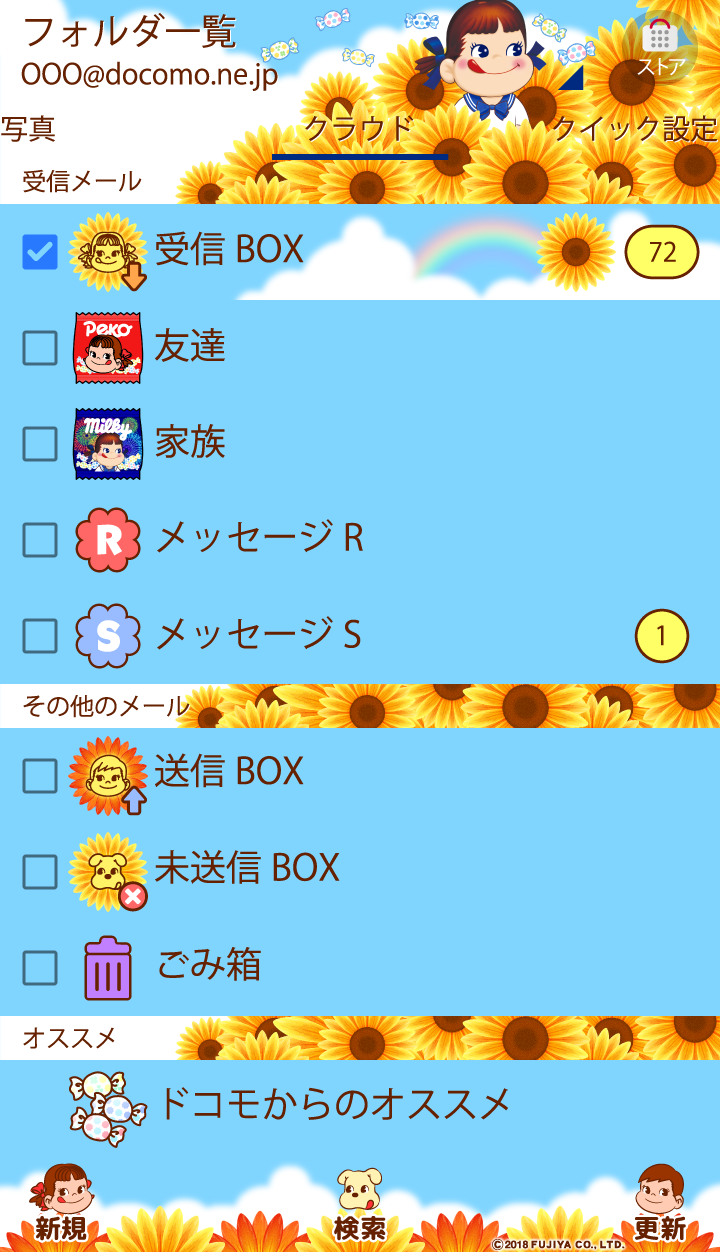This screenshot has height=1252, width=720.
Task: Open ドコモからのオススメ recommendations
Action: click(335, 1105)
